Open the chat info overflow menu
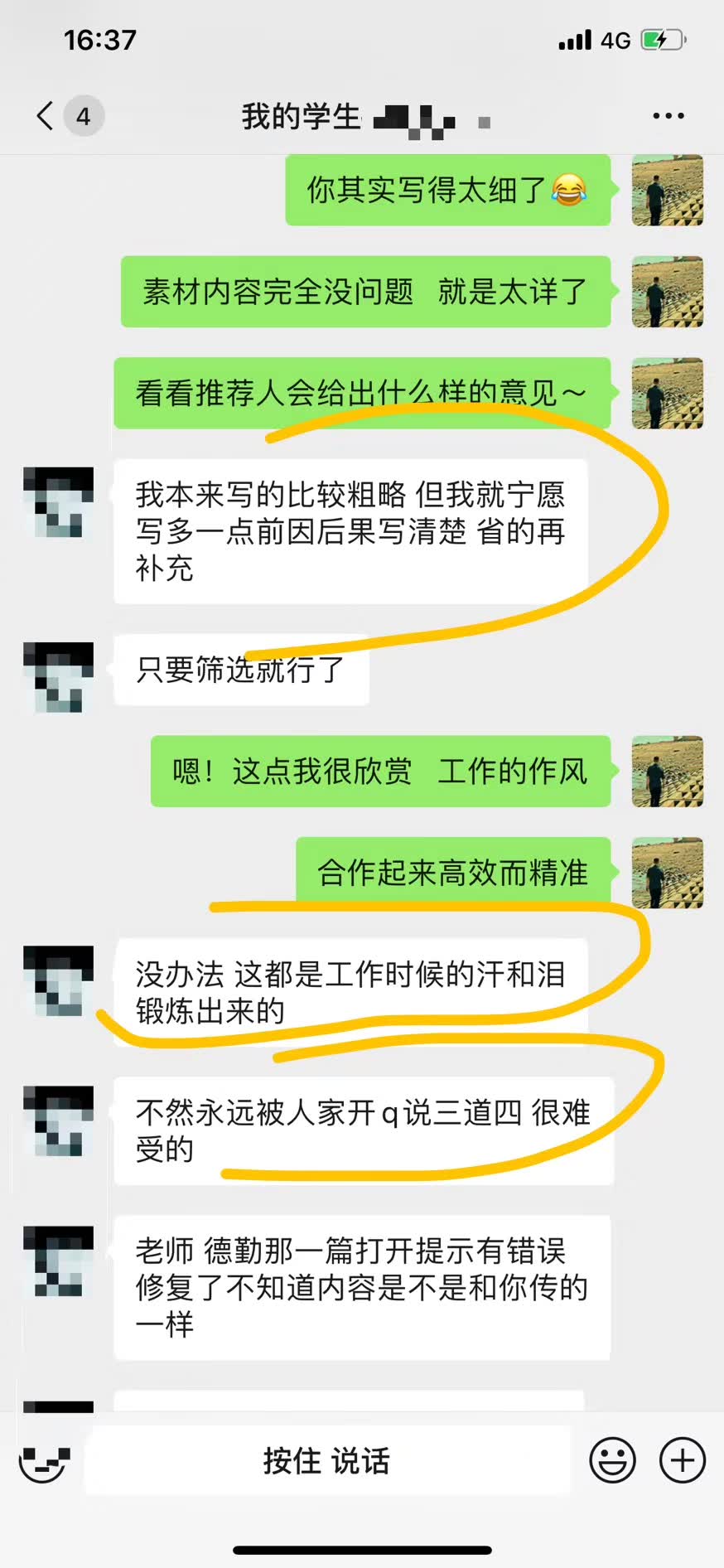Image resolution: width=724 pixels, height=1568 pixels. point(668,116)
